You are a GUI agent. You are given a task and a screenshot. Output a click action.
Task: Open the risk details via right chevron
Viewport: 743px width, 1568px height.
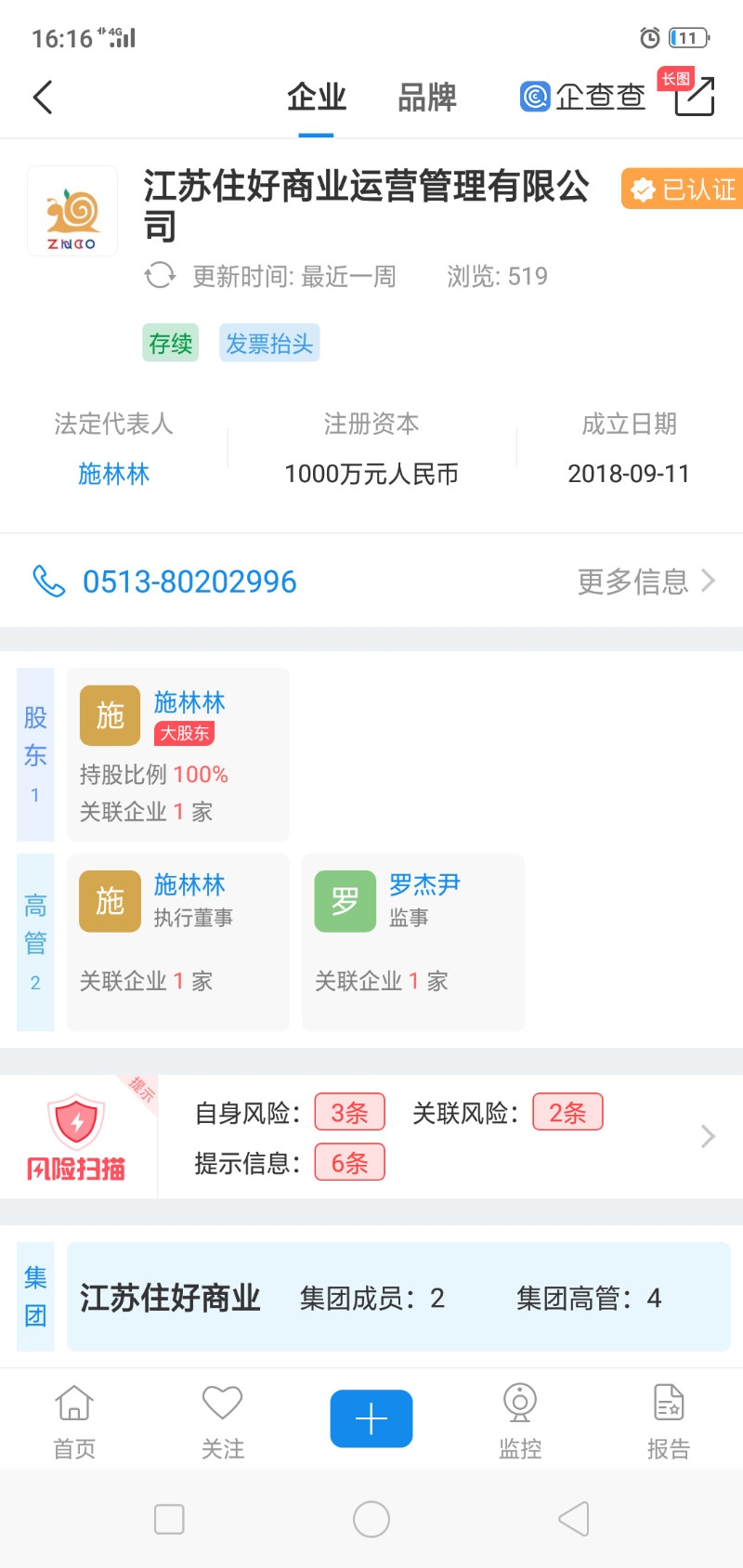pyautogui.click(x=708, y=1135)
